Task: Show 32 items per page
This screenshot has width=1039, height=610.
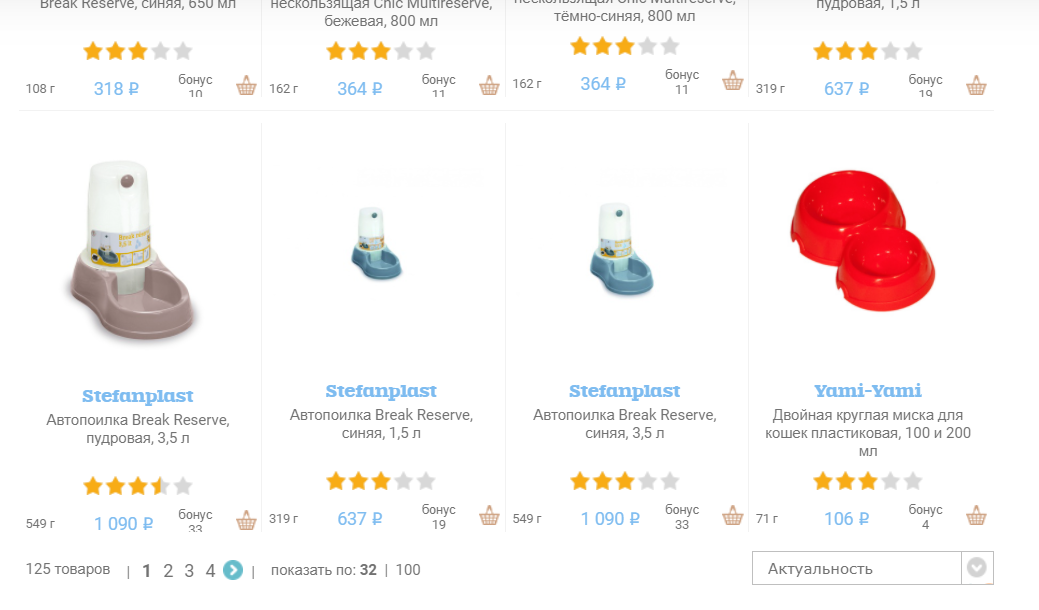Action: pos(368,570)
